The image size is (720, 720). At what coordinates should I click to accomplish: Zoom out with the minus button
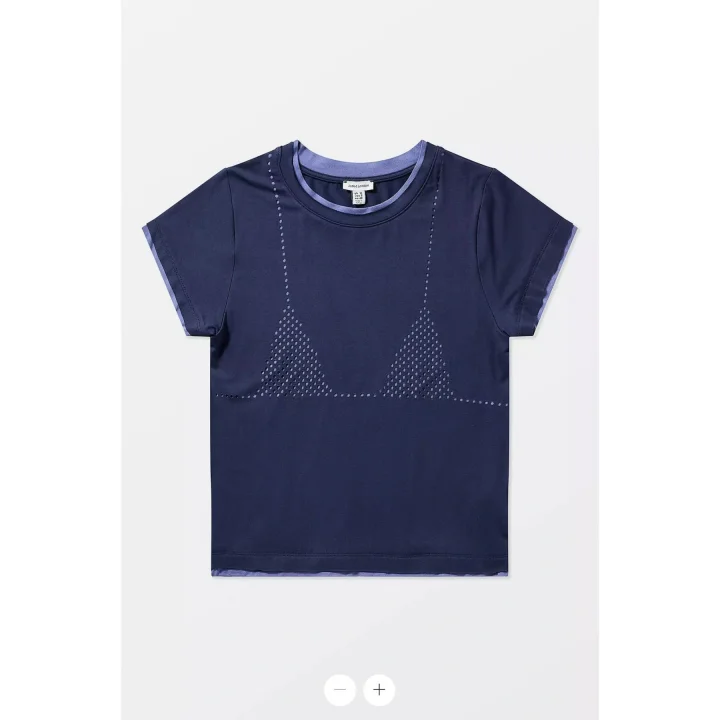click(x=340, y=689)
